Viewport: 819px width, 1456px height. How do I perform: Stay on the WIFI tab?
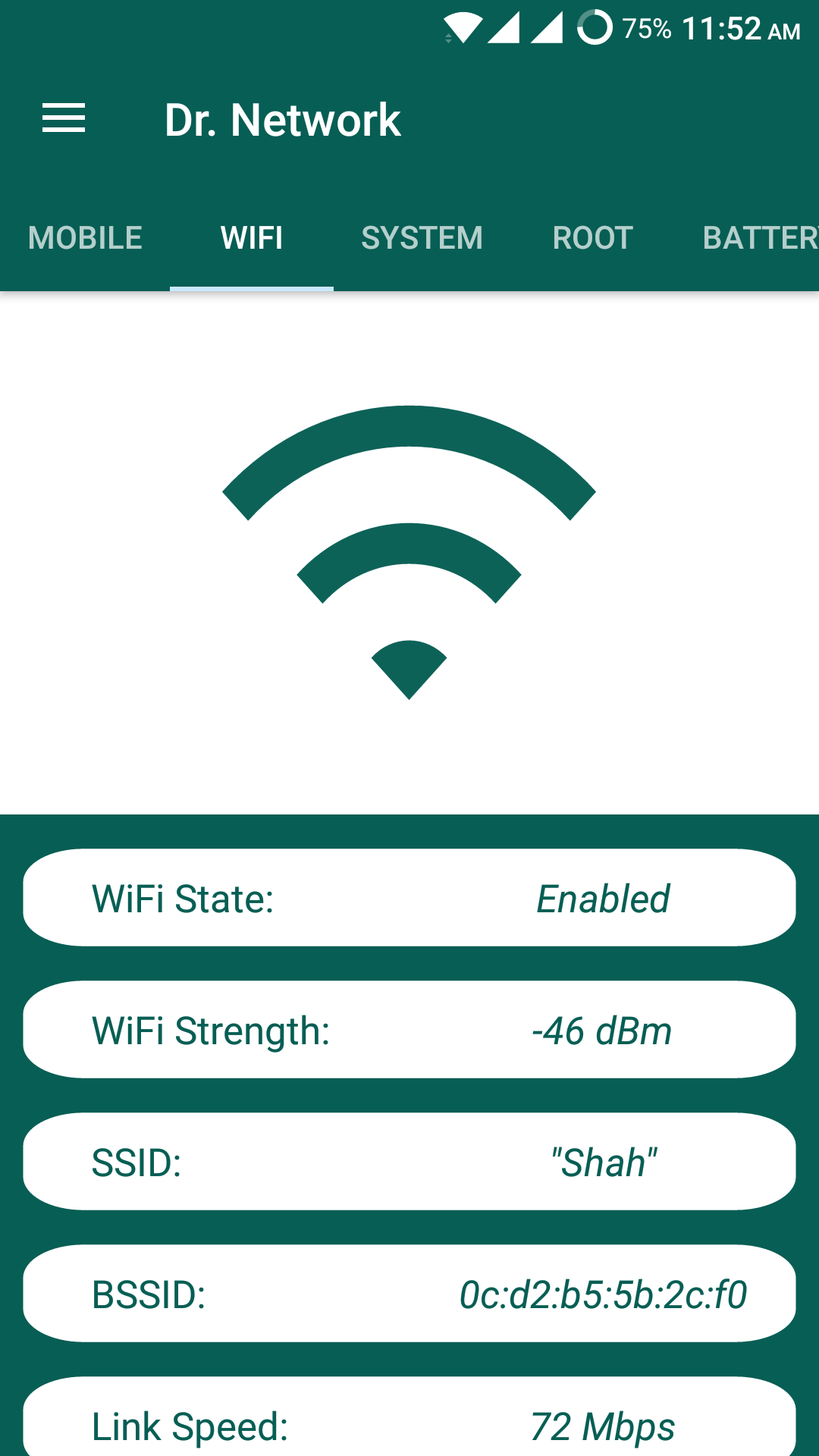[x=252, y=237]
